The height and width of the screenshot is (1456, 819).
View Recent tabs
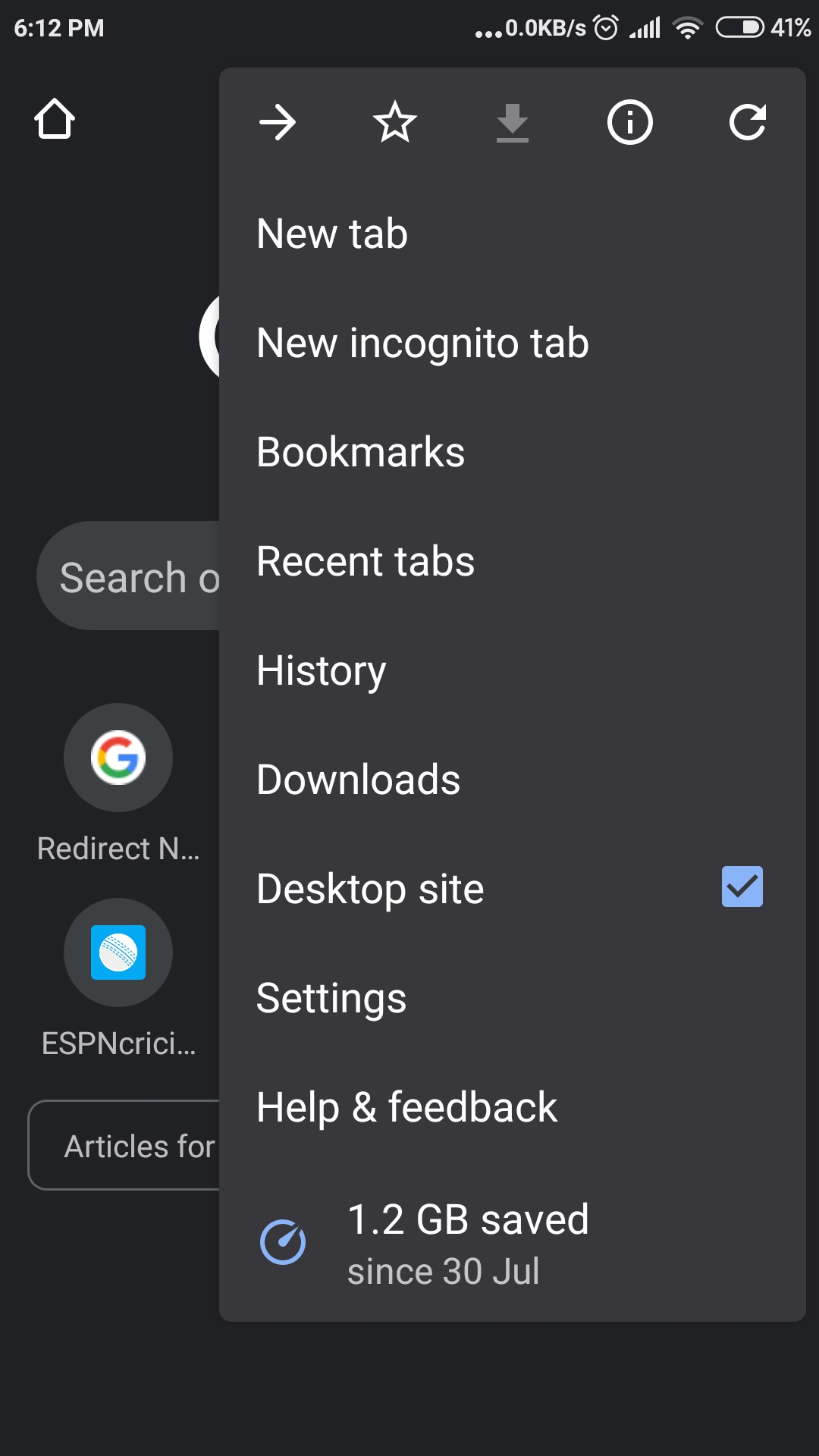365,560
